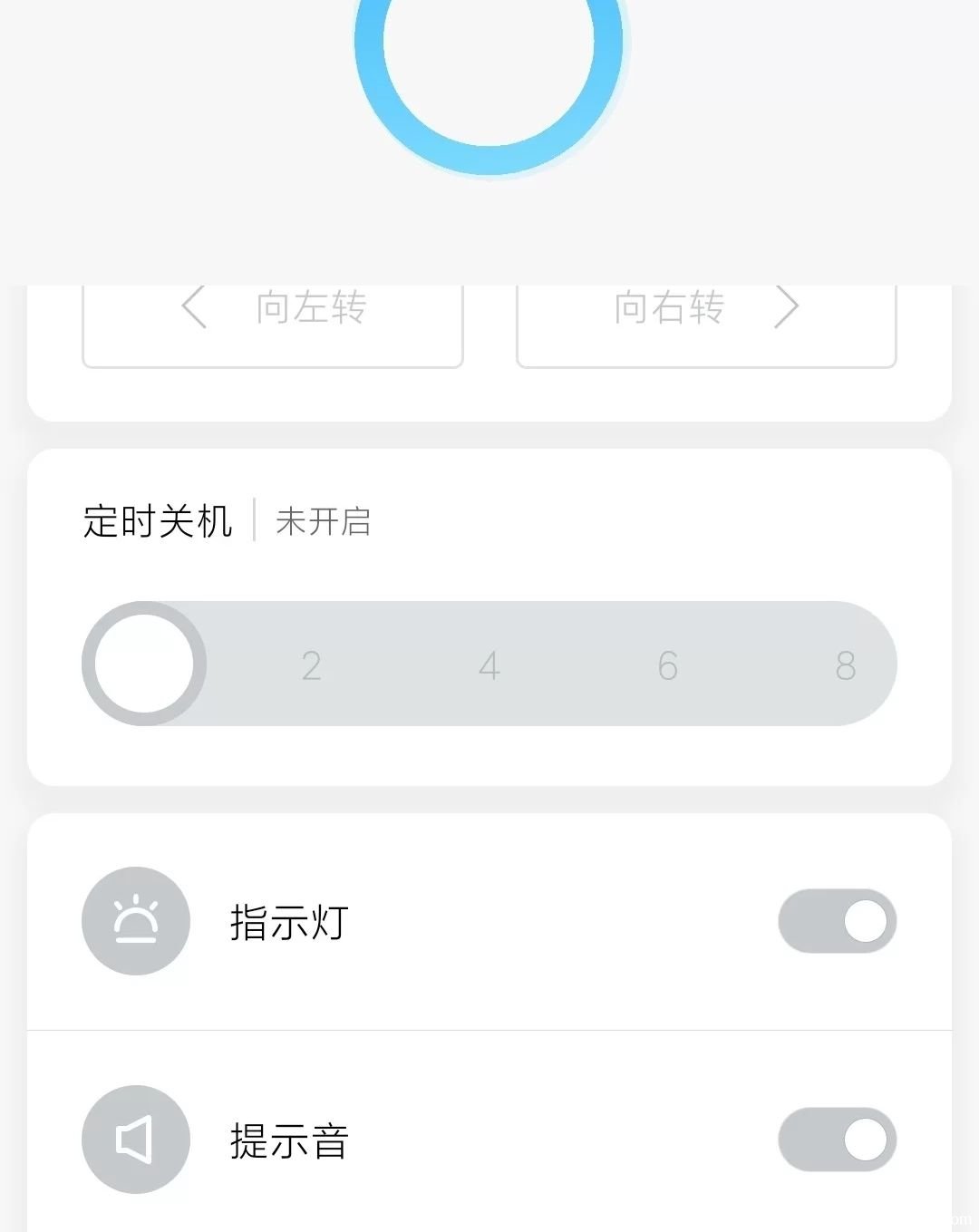Set 定时关机 timer to 2 hours
Viewport: 979px width, 1232px height.
311,665
